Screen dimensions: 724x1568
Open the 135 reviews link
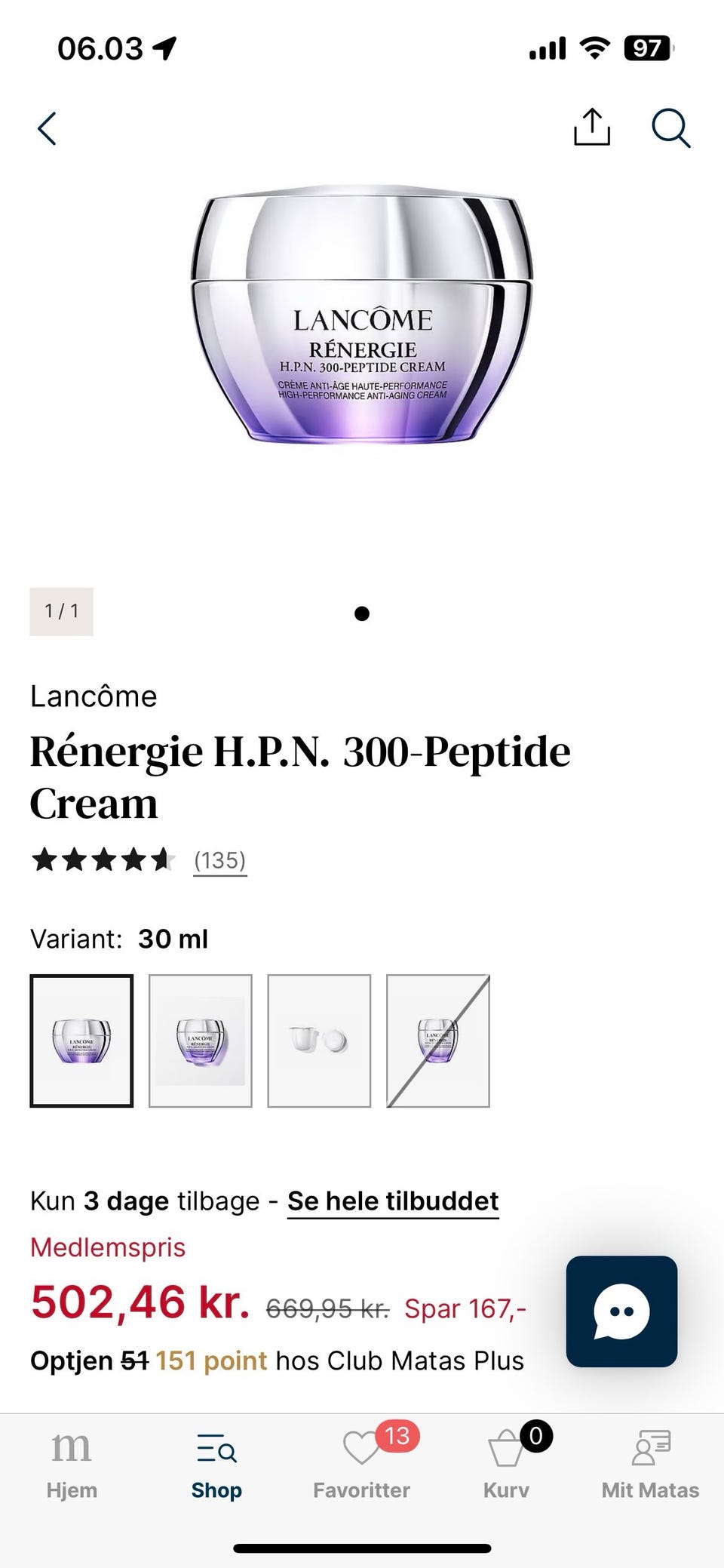pos(219,860)
